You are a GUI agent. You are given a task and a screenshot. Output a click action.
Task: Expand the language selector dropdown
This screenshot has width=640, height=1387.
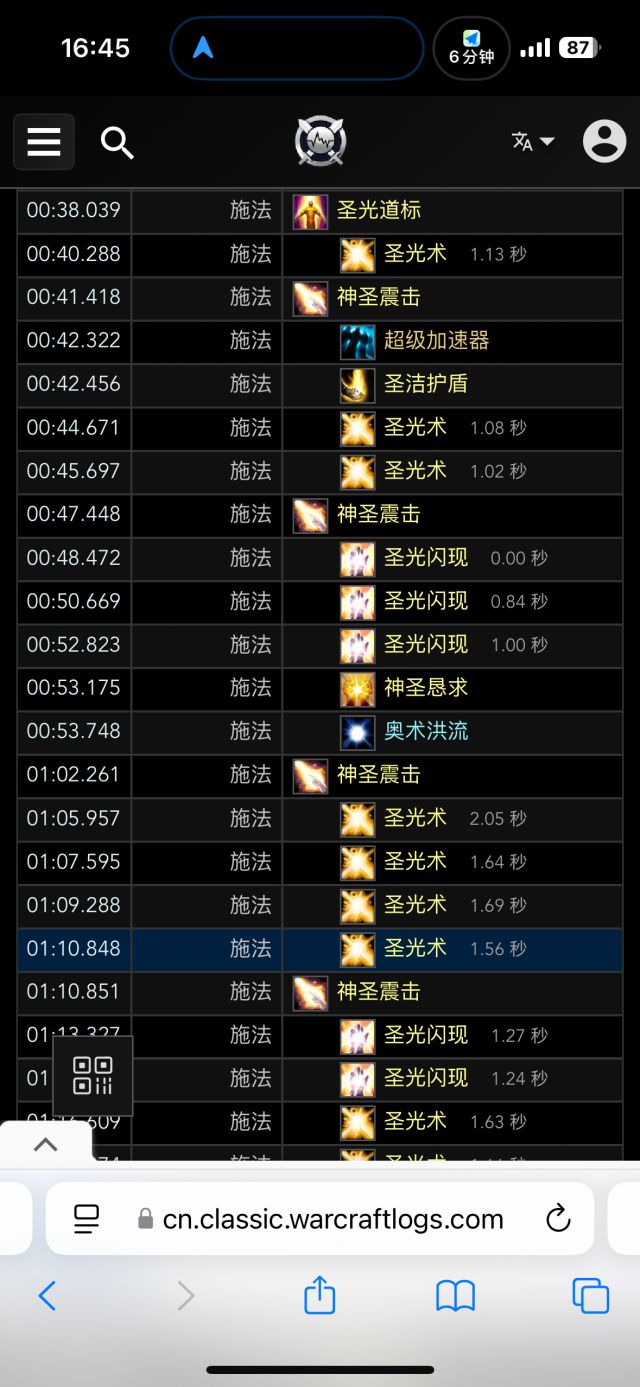533,142
